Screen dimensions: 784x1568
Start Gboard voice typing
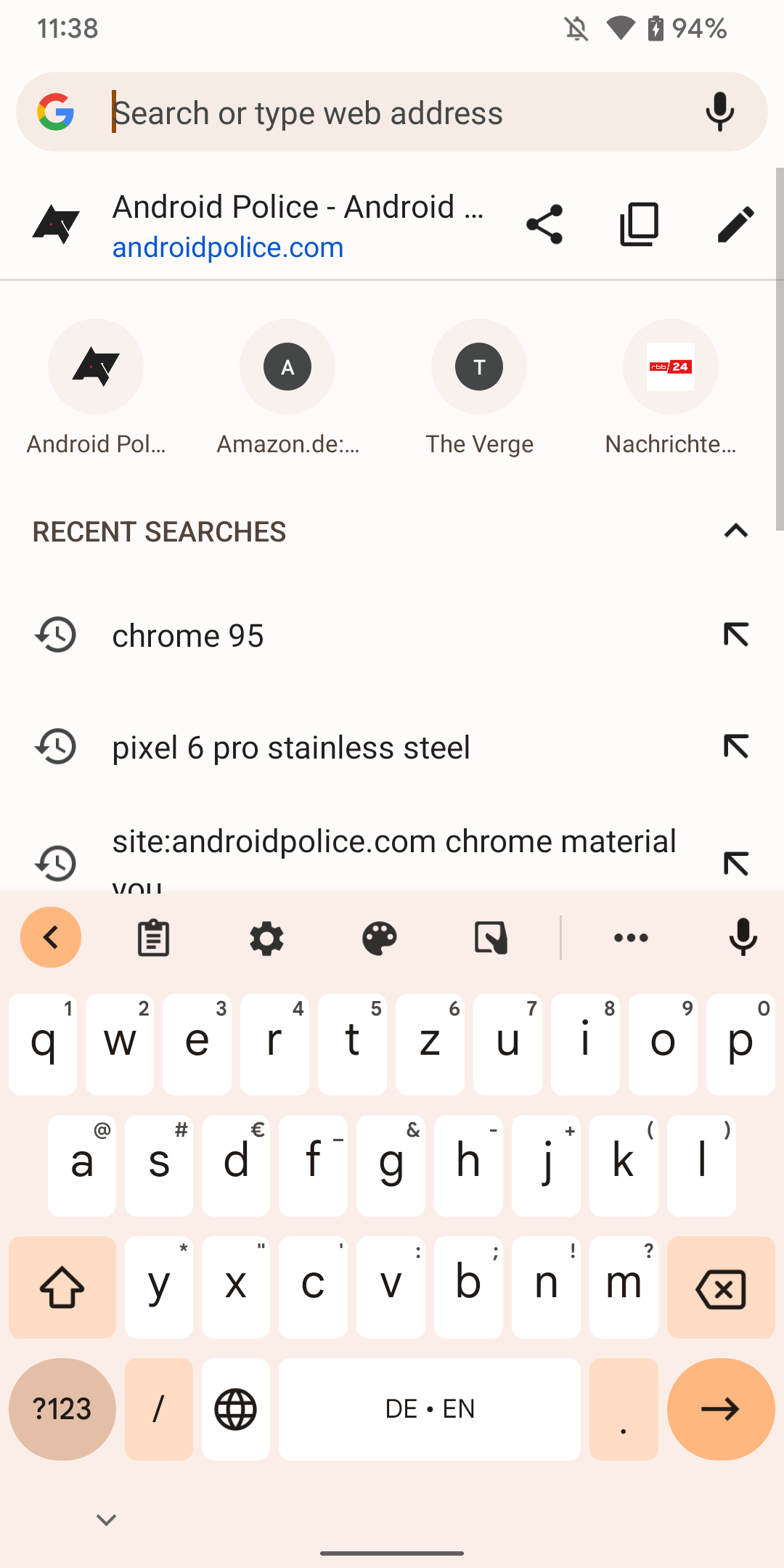tap(743, 937)
